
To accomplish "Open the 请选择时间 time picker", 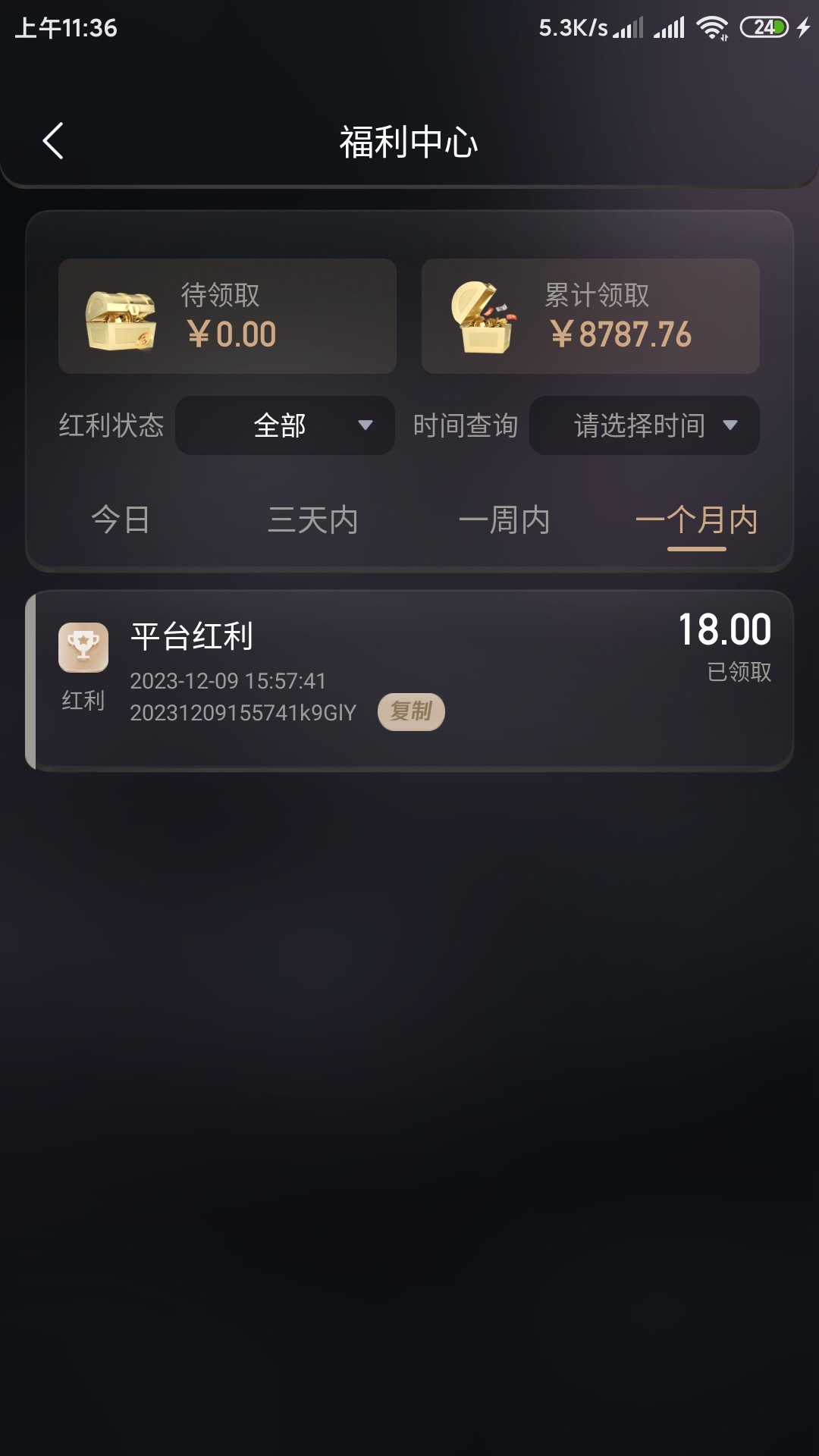I will pyautogui.click(x=645, y=425).
